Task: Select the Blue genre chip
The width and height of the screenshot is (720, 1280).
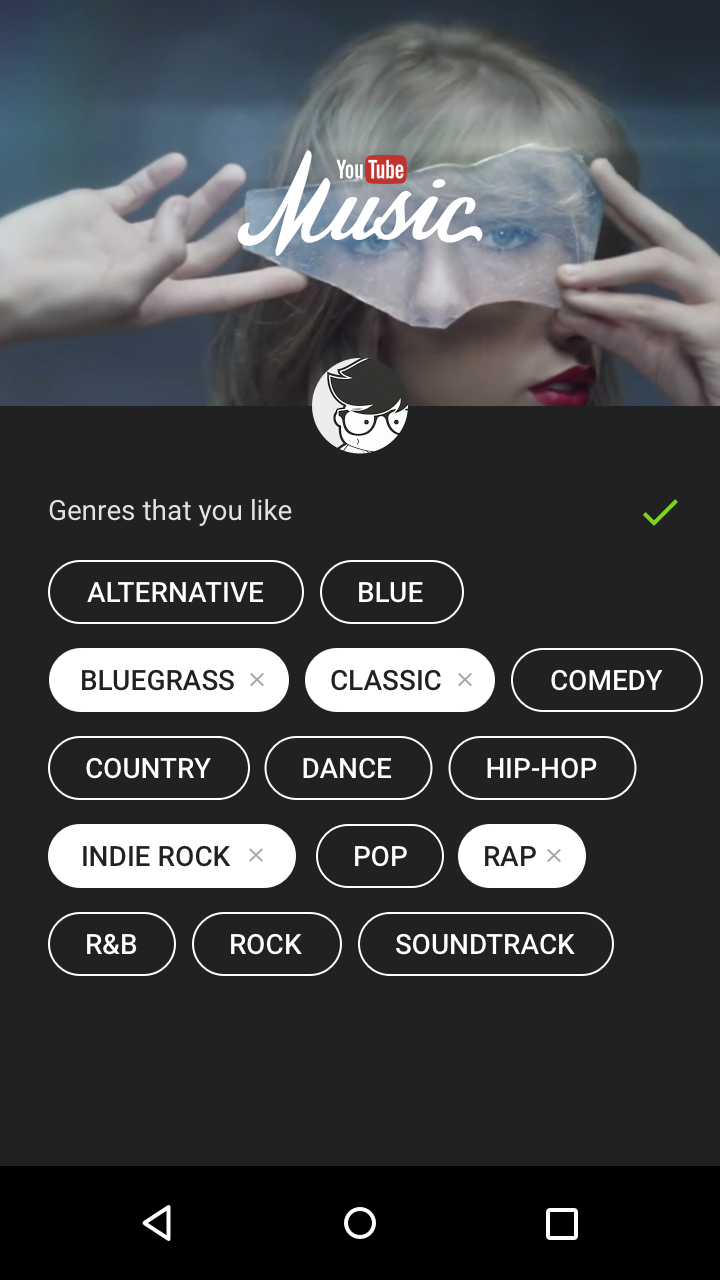Action: click(391, 592)
